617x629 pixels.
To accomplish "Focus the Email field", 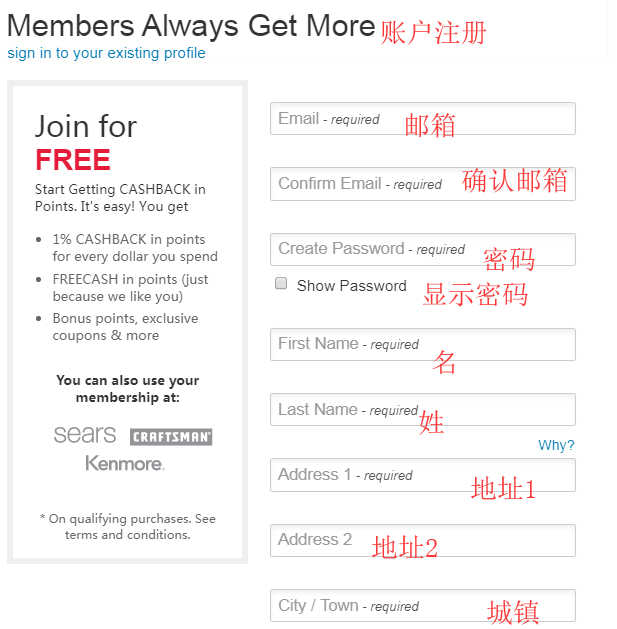I will click(422, 118).
